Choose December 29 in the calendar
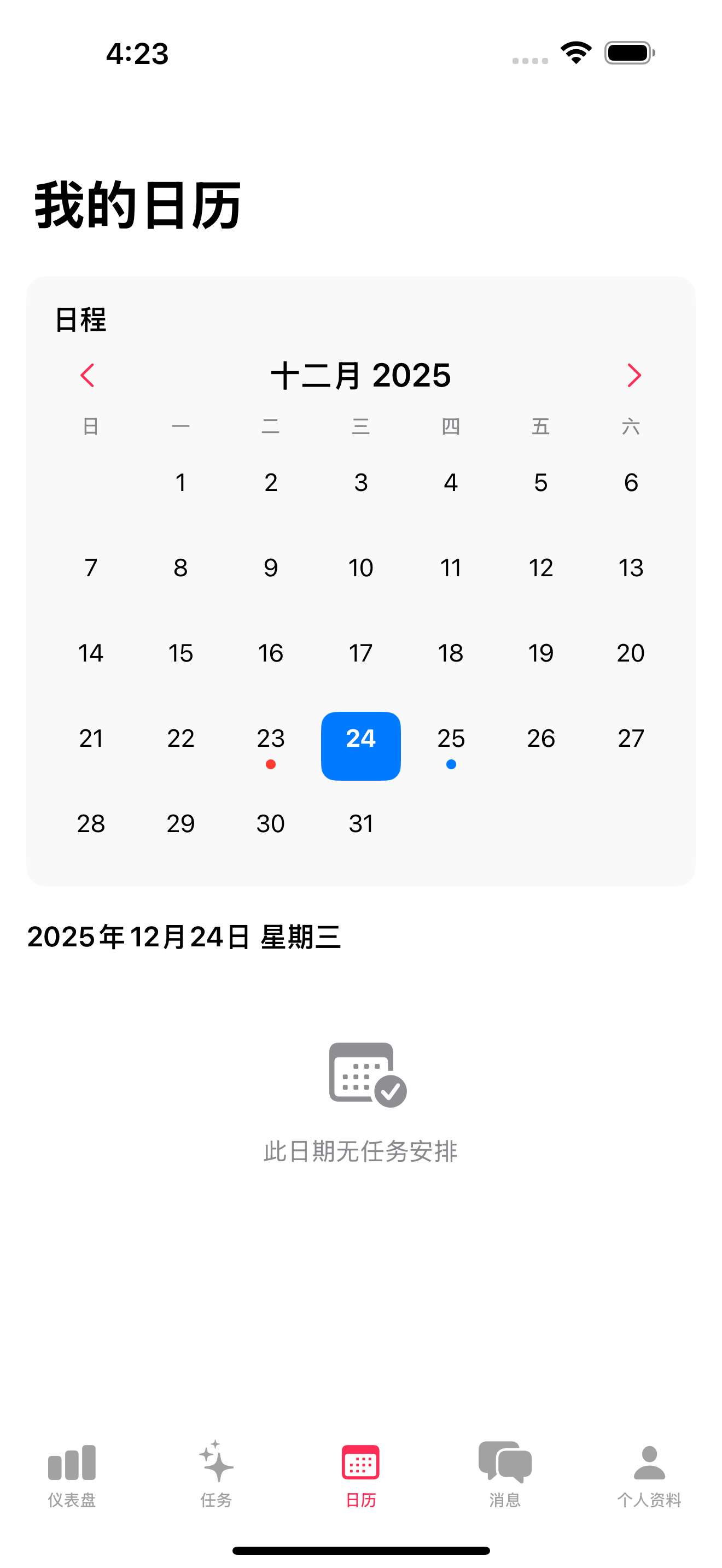This screenshot has height=1568, width=722. (181, 823)
